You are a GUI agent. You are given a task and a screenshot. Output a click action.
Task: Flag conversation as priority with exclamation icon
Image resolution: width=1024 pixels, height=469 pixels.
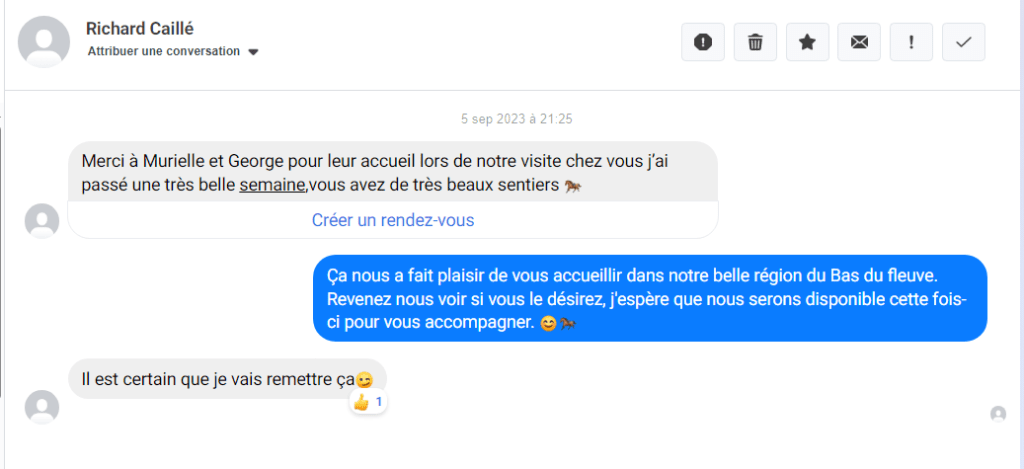pyautogui.click(x=911, y=42)
